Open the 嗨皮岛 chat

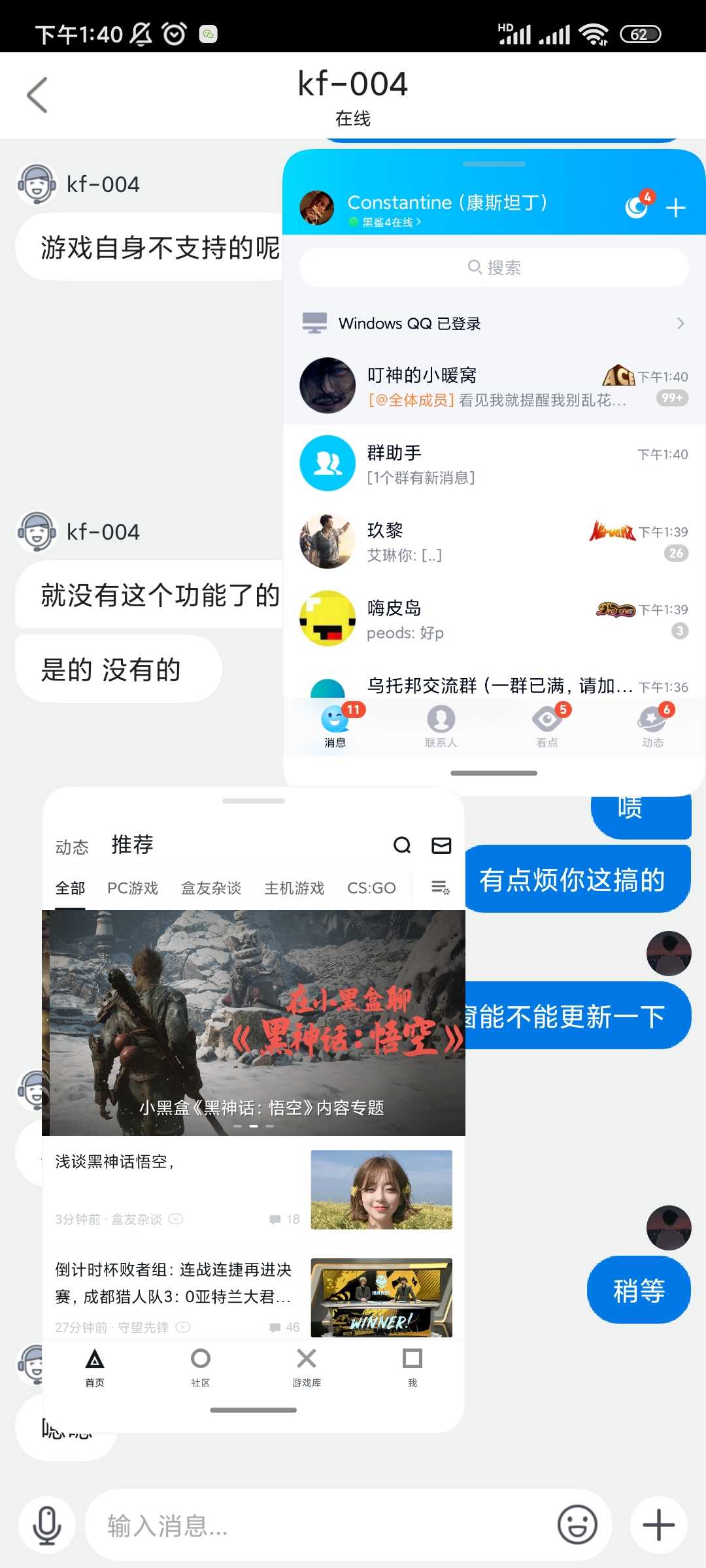point(494,619)
